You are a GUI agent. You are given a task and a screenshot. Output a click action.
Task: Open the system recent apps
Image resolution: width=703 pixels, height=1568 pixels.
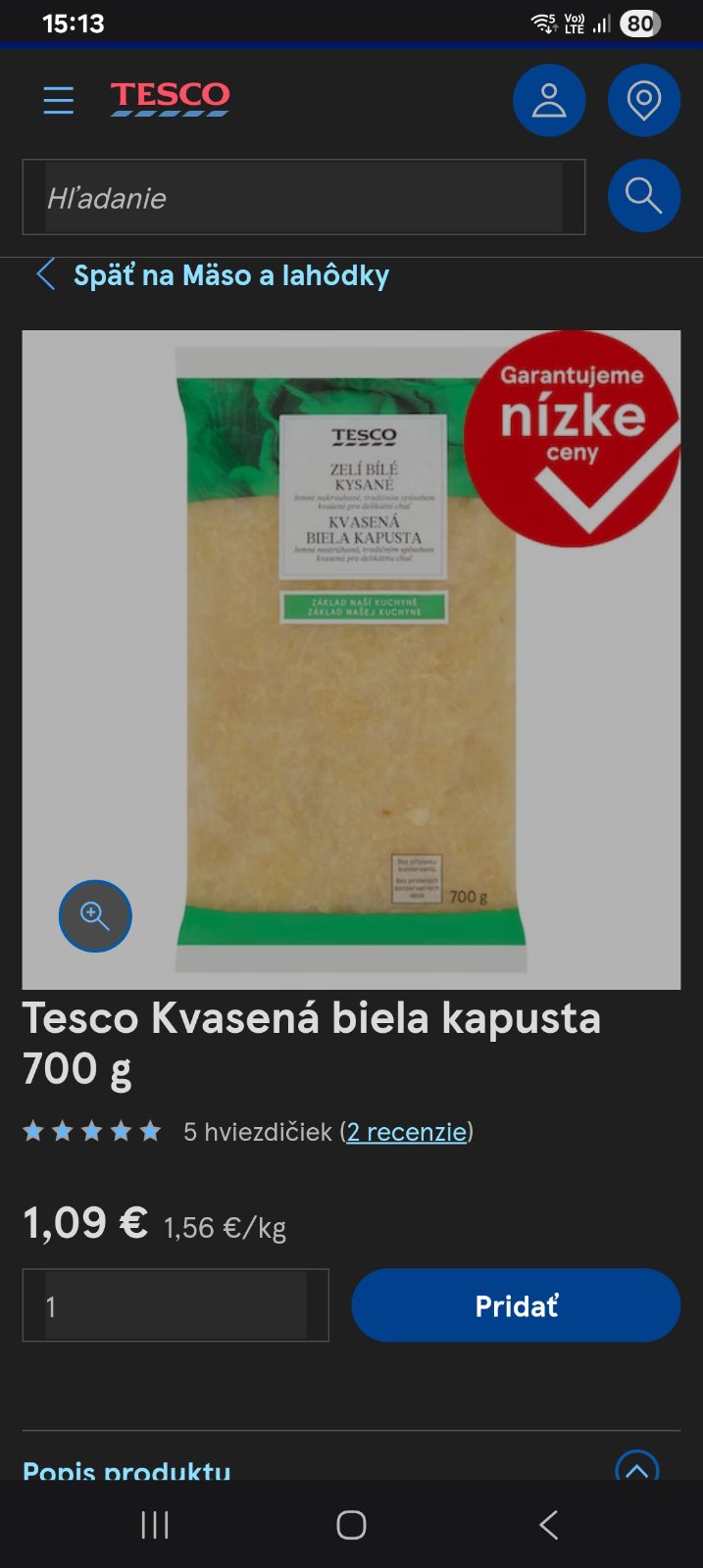(x=155, y=1525)
